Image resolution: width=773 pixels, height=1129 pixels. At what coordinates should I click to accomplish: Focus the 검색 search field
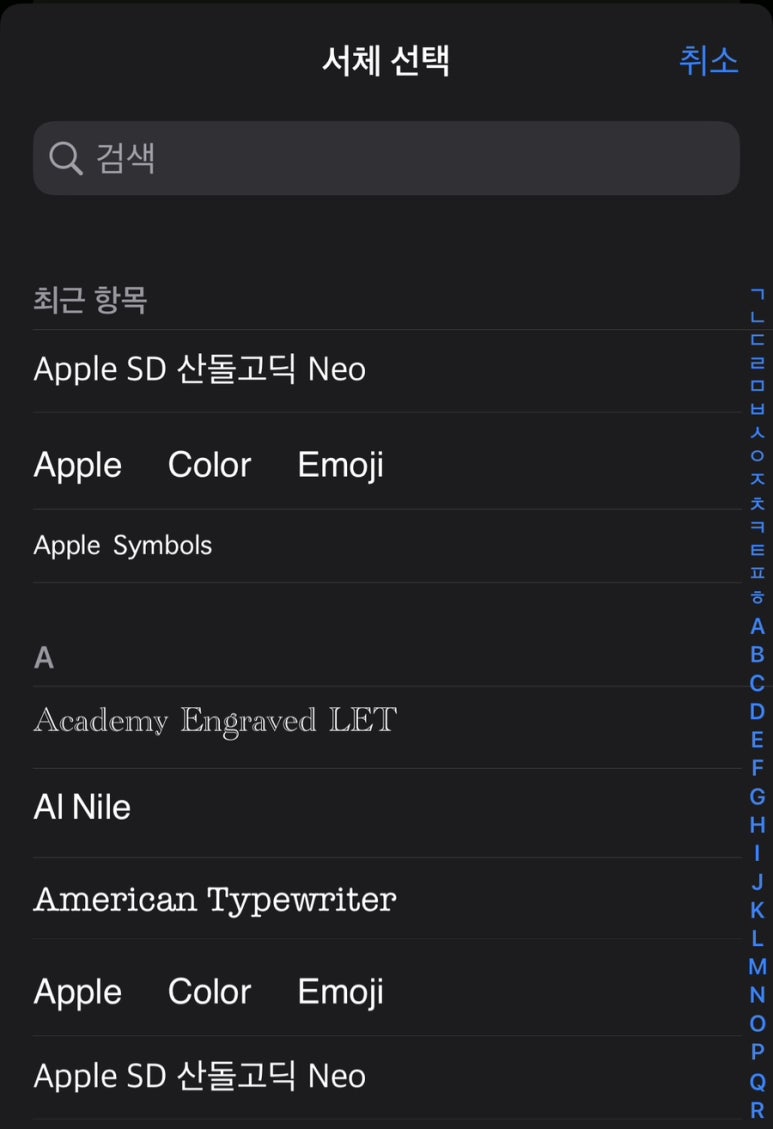click(x=386, y=158)
